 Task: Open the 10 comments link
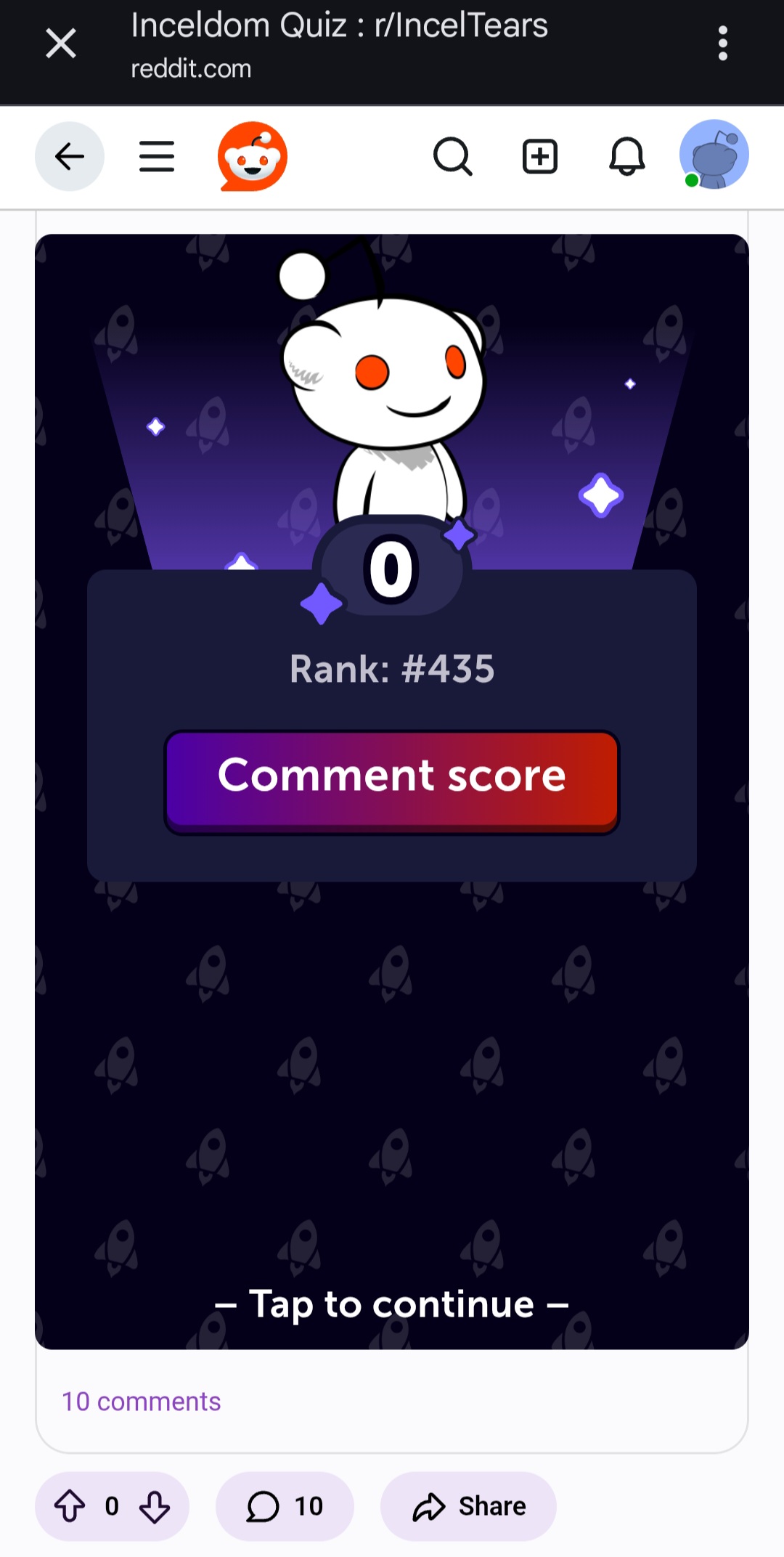point(140,1401)
